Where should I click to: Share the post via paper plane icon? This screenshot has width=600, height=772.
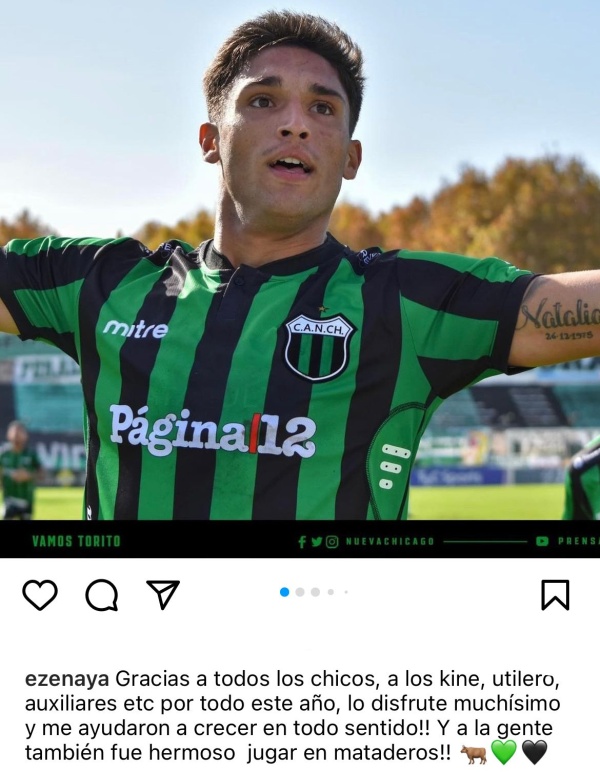163,594
